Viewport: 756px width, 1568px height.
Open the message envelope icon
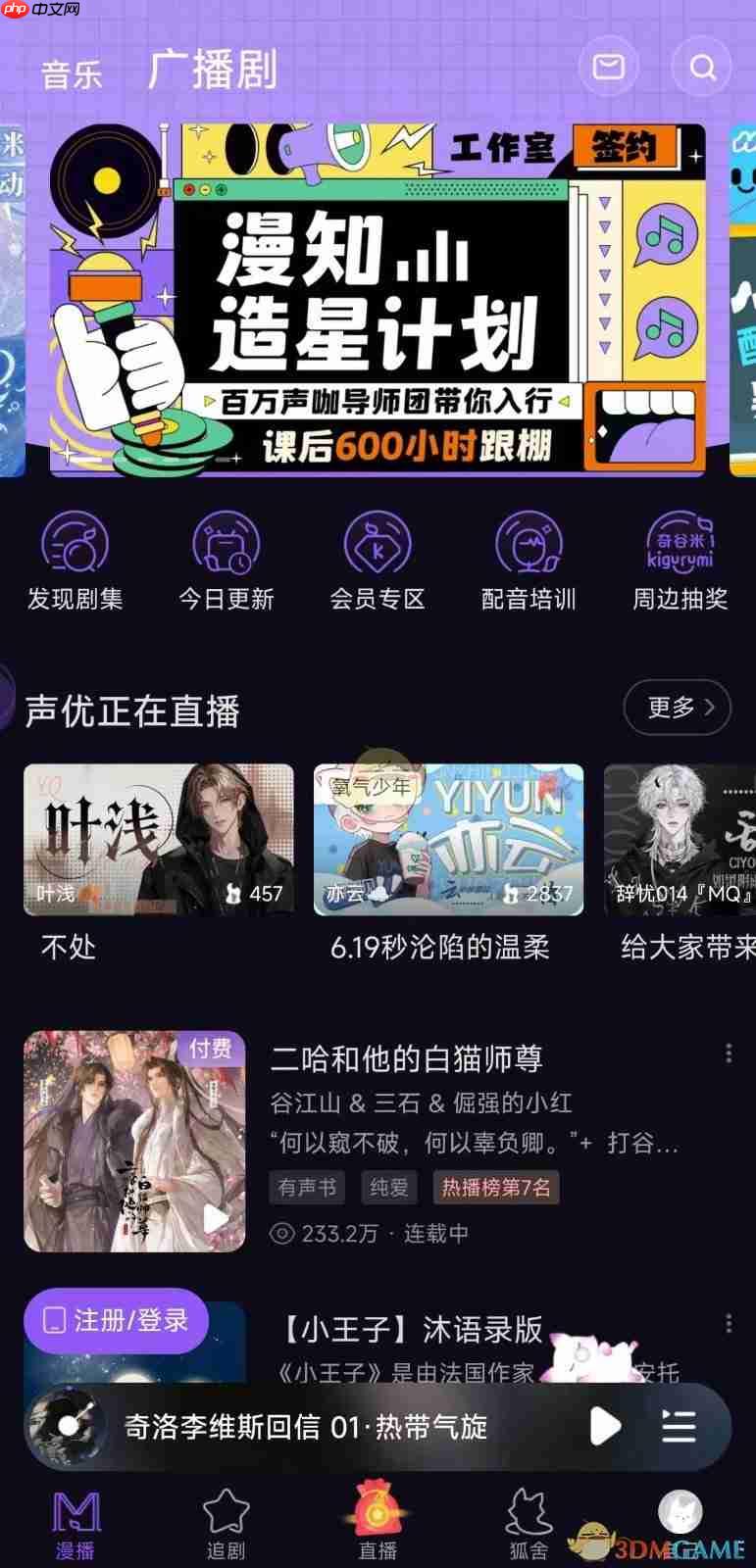[x=610, y=67]
